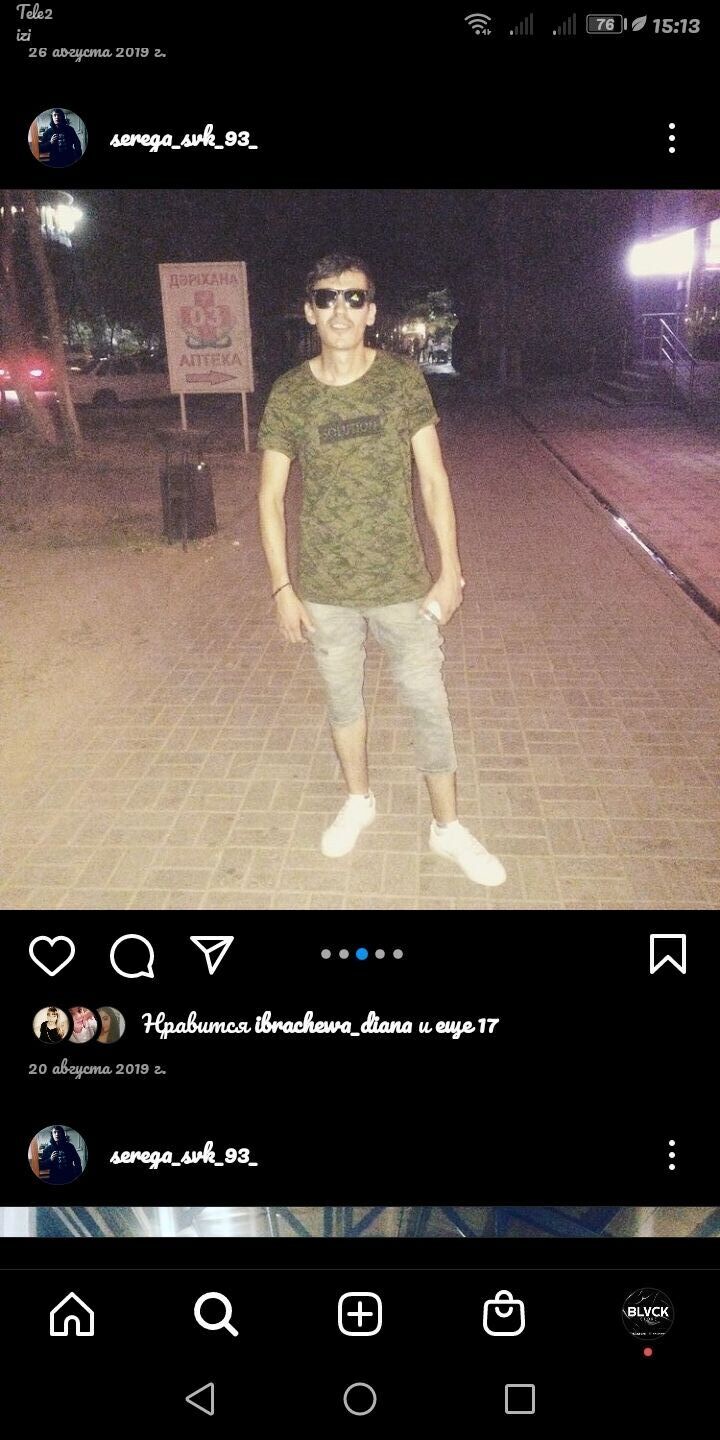Tap the system home button
Image resolution: width=720 pixels, height=1440 pixels.
coord(360,1398)
